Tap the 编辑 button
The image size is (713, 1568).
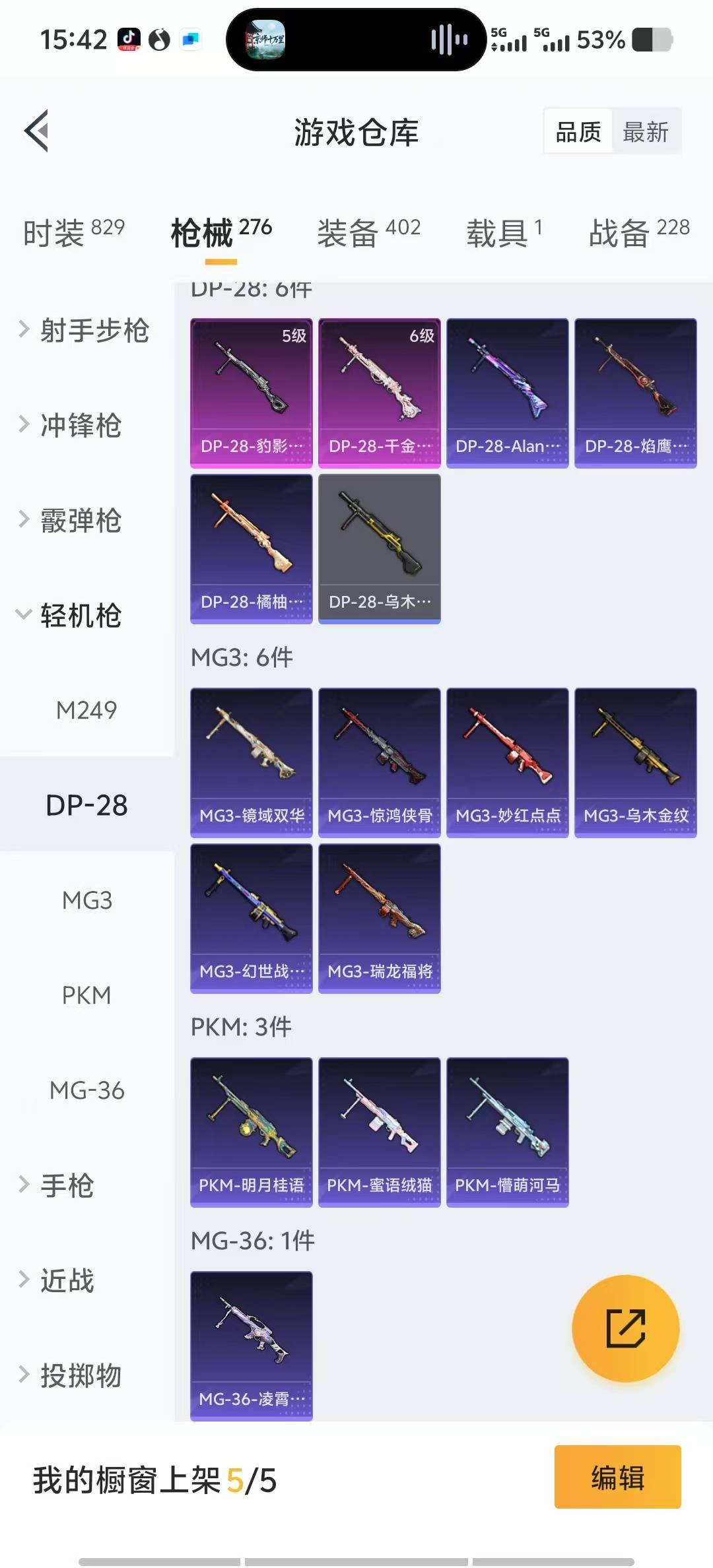(617, 1478)
